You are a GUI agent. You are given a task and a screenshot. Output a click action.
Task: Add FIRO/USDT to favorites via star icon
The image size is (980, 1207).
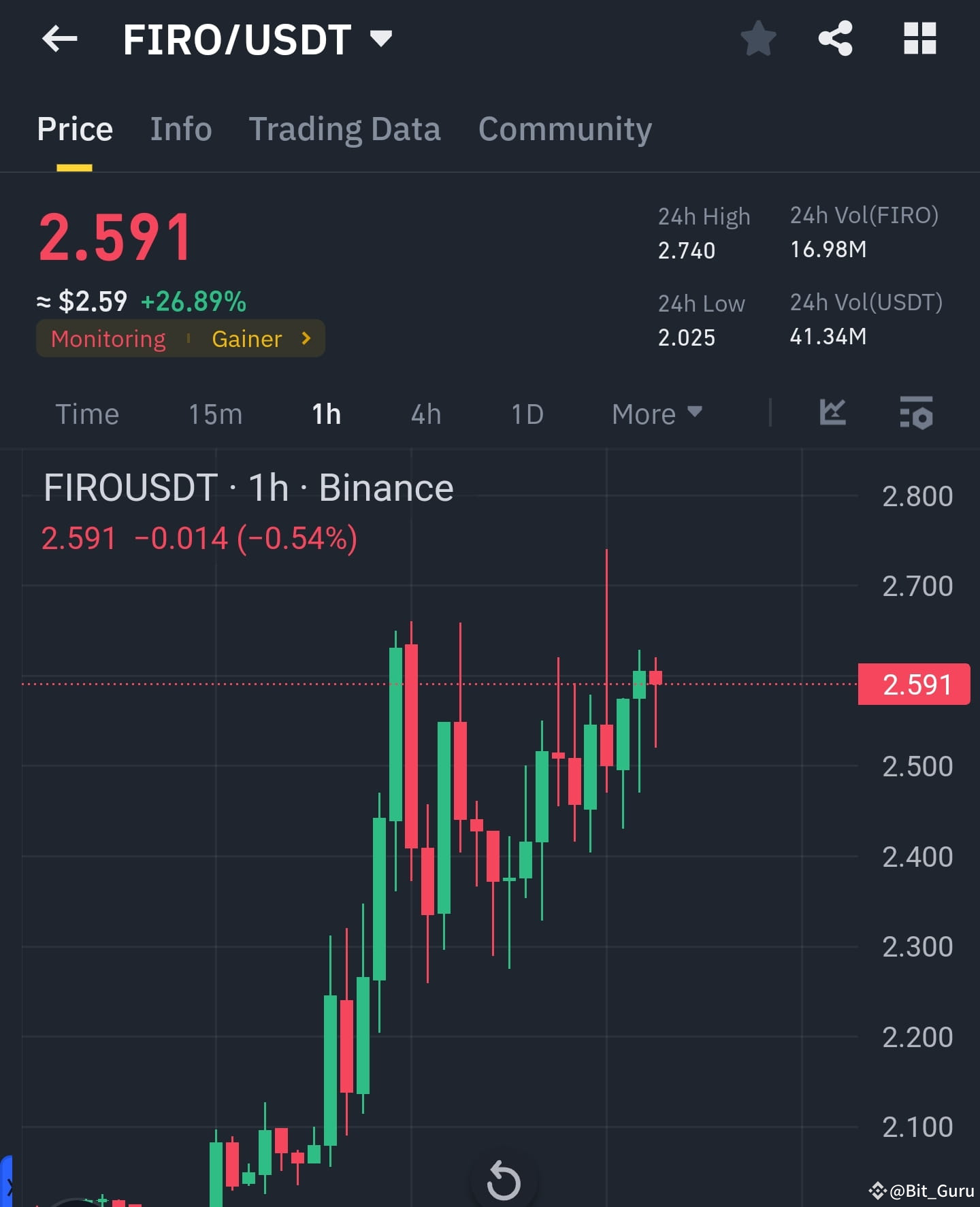click(x=757, y=39)
